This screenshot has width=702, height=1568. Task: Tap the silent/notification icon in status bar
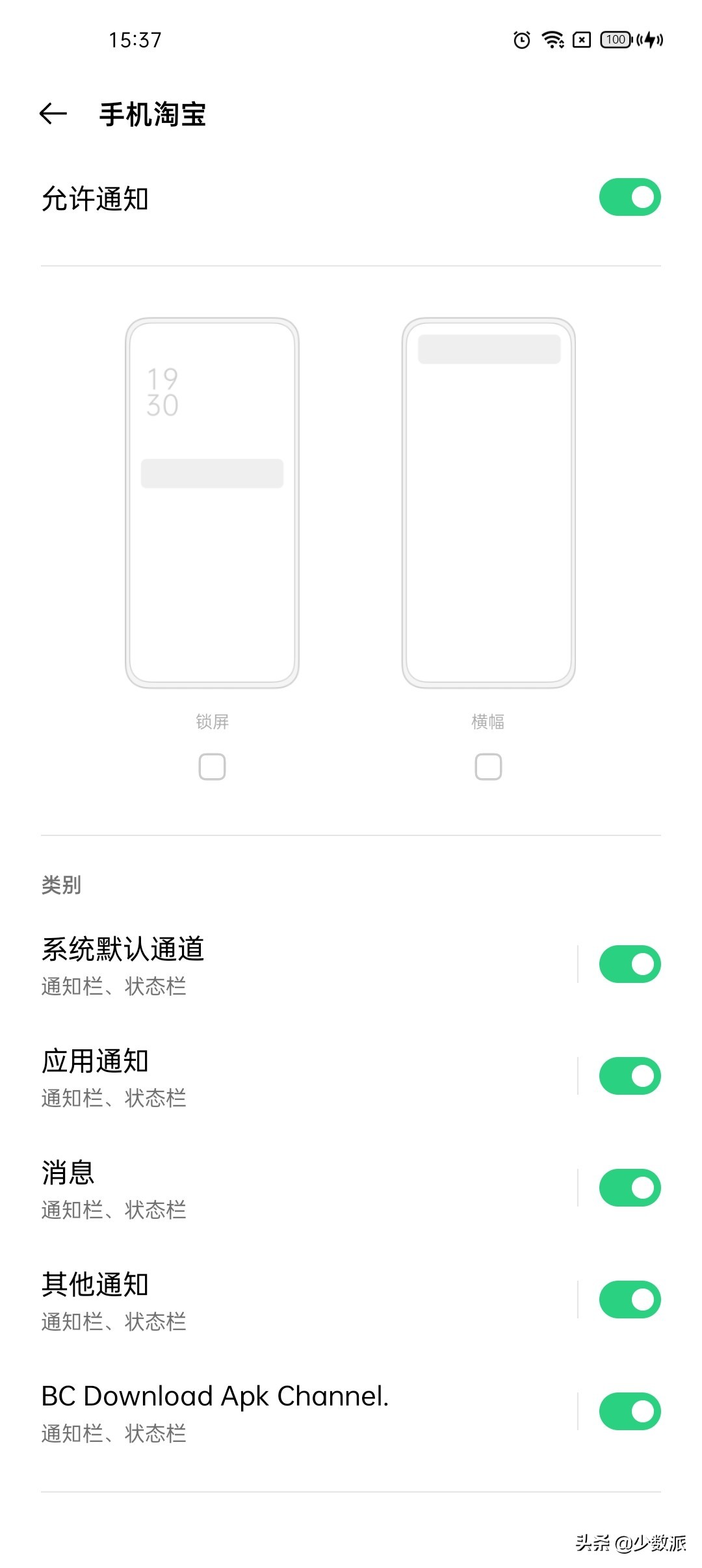[x=582, y=40]
